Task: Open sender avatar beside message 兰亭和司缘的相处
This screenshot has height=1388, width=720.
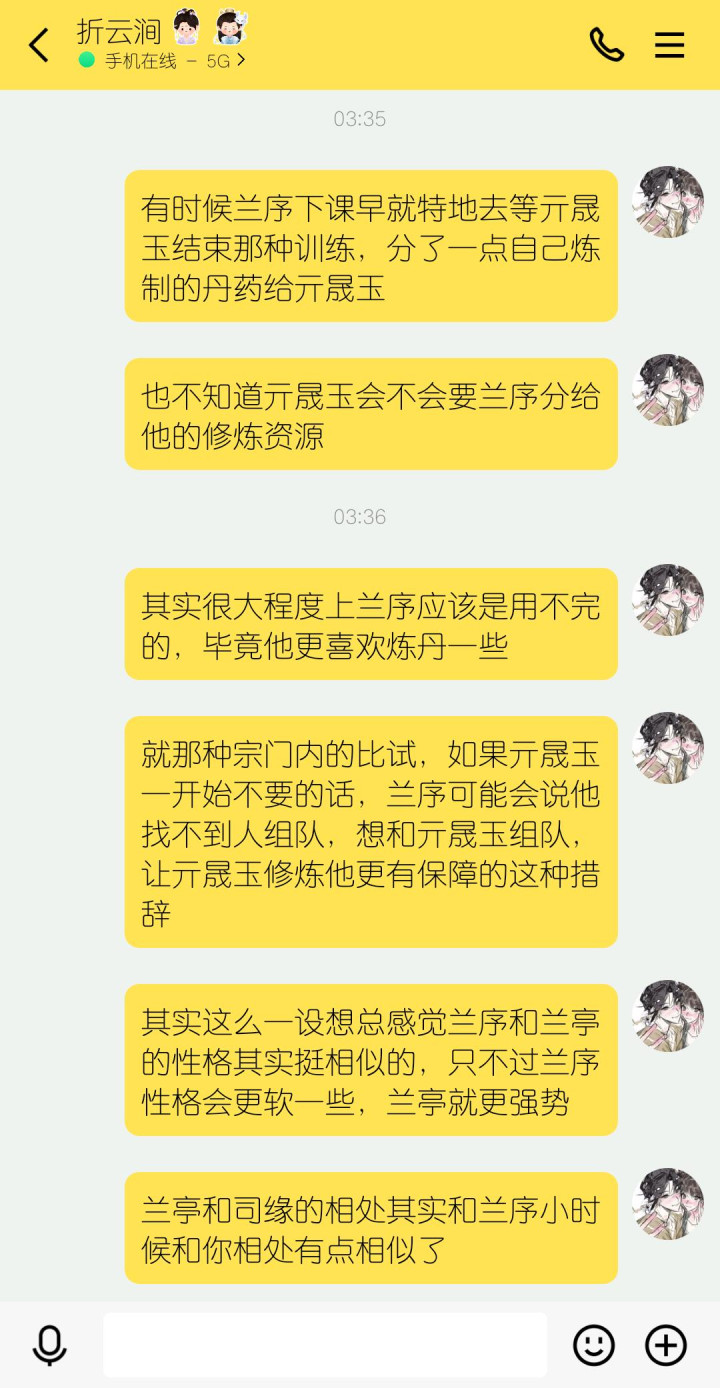Action: click(668, 1204)
